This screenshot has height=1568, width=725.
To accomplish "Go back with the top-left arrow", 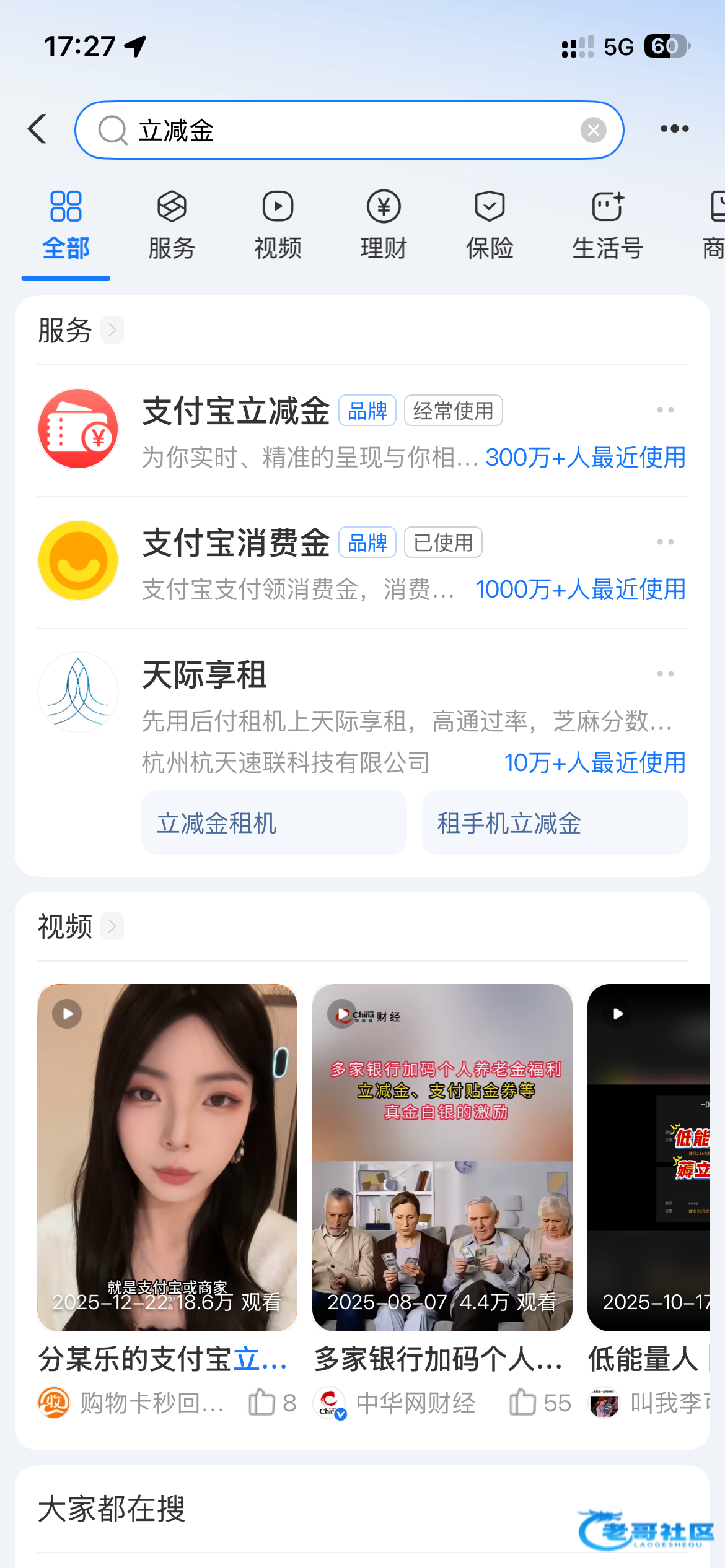I will tap(38, 129).
